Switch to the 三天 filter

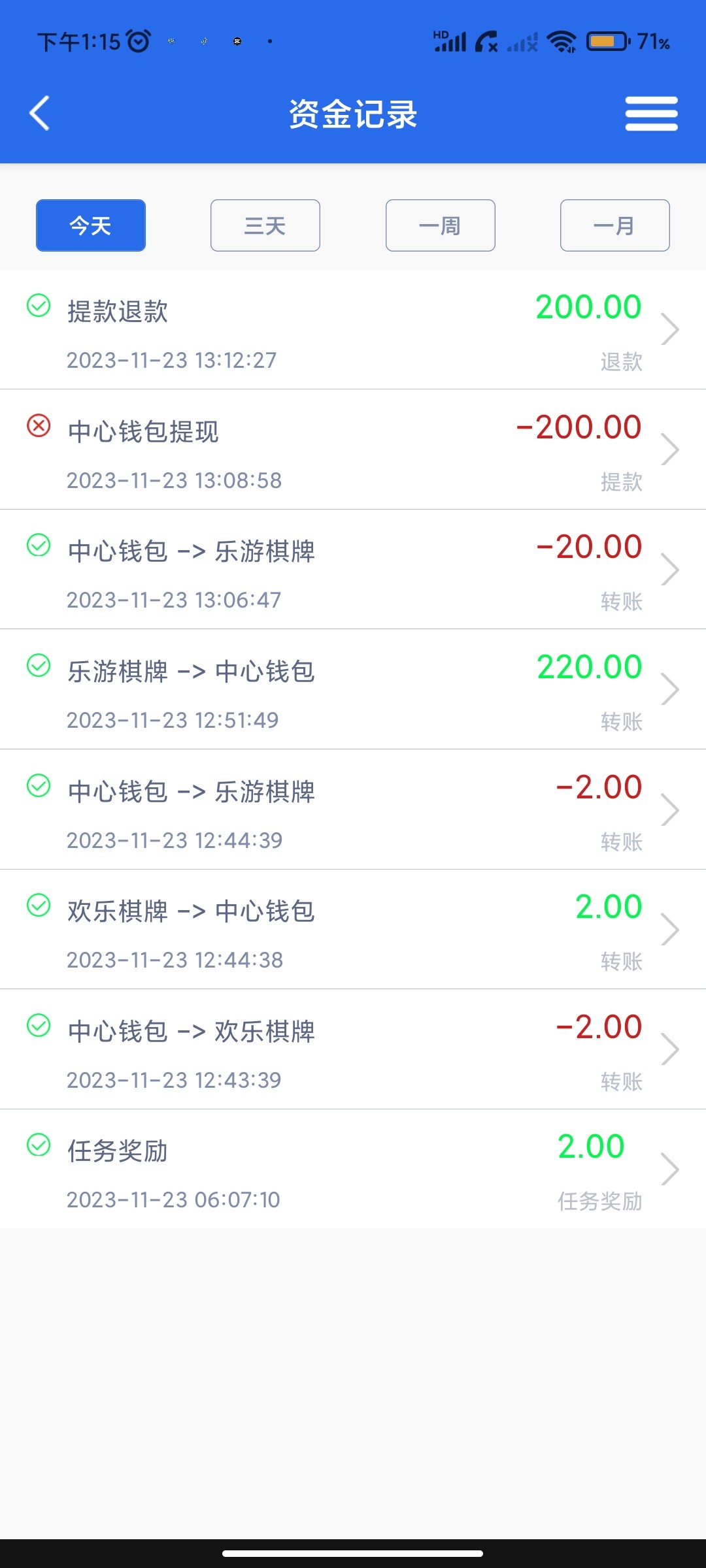click(x=265, y=225)
